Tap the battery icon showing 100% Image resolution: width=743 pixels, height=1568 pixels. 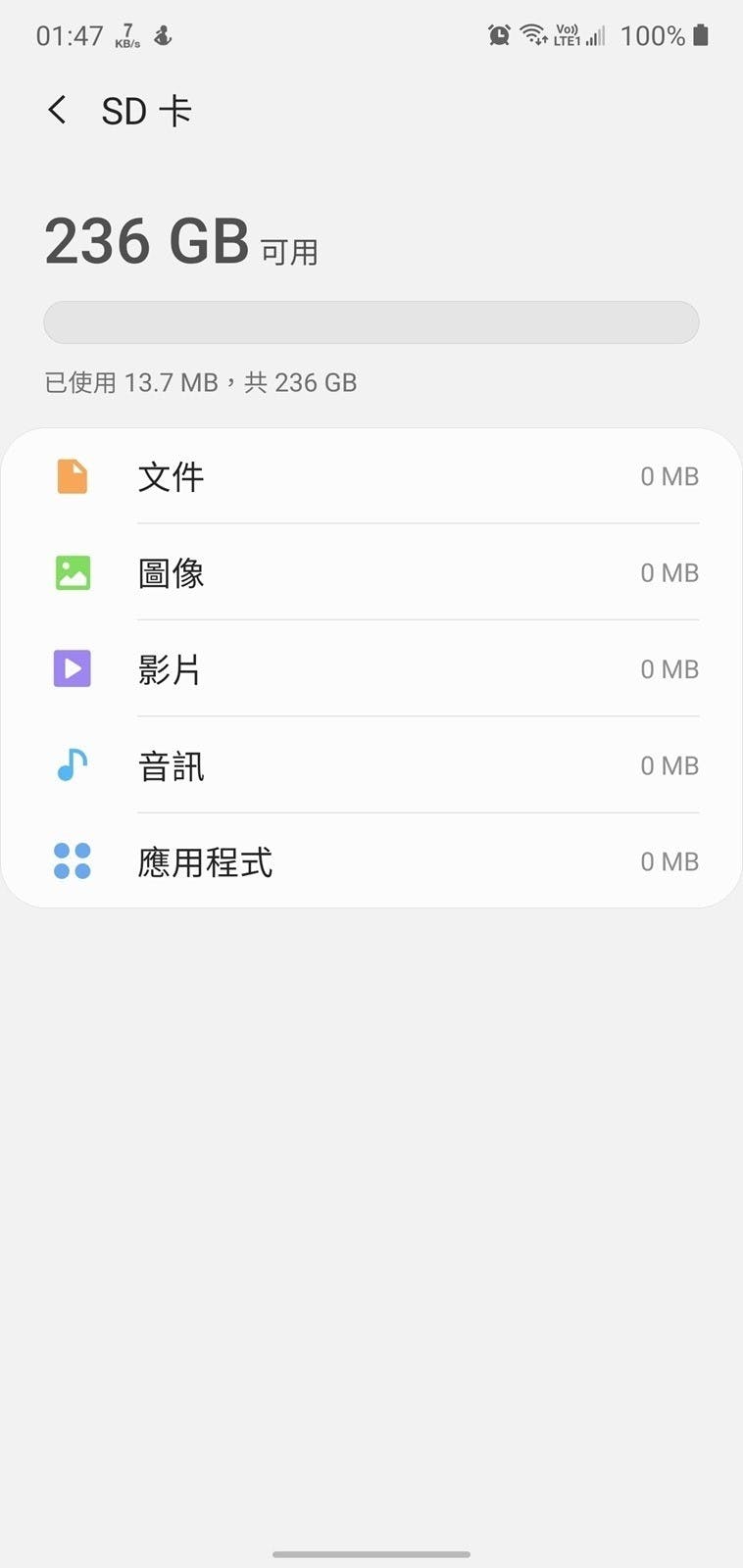(x=702, y=34)
